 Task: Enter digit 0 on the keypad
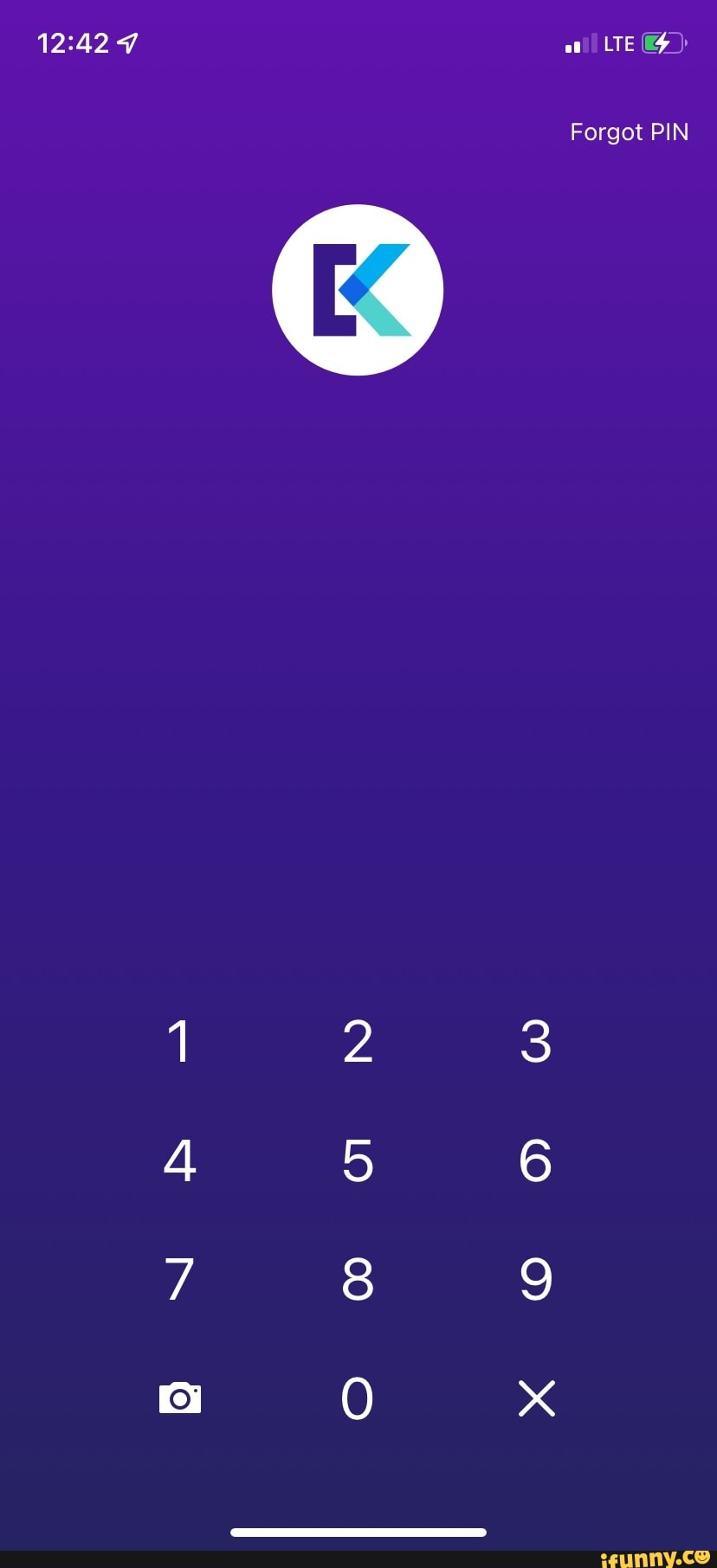point(358,1398)
